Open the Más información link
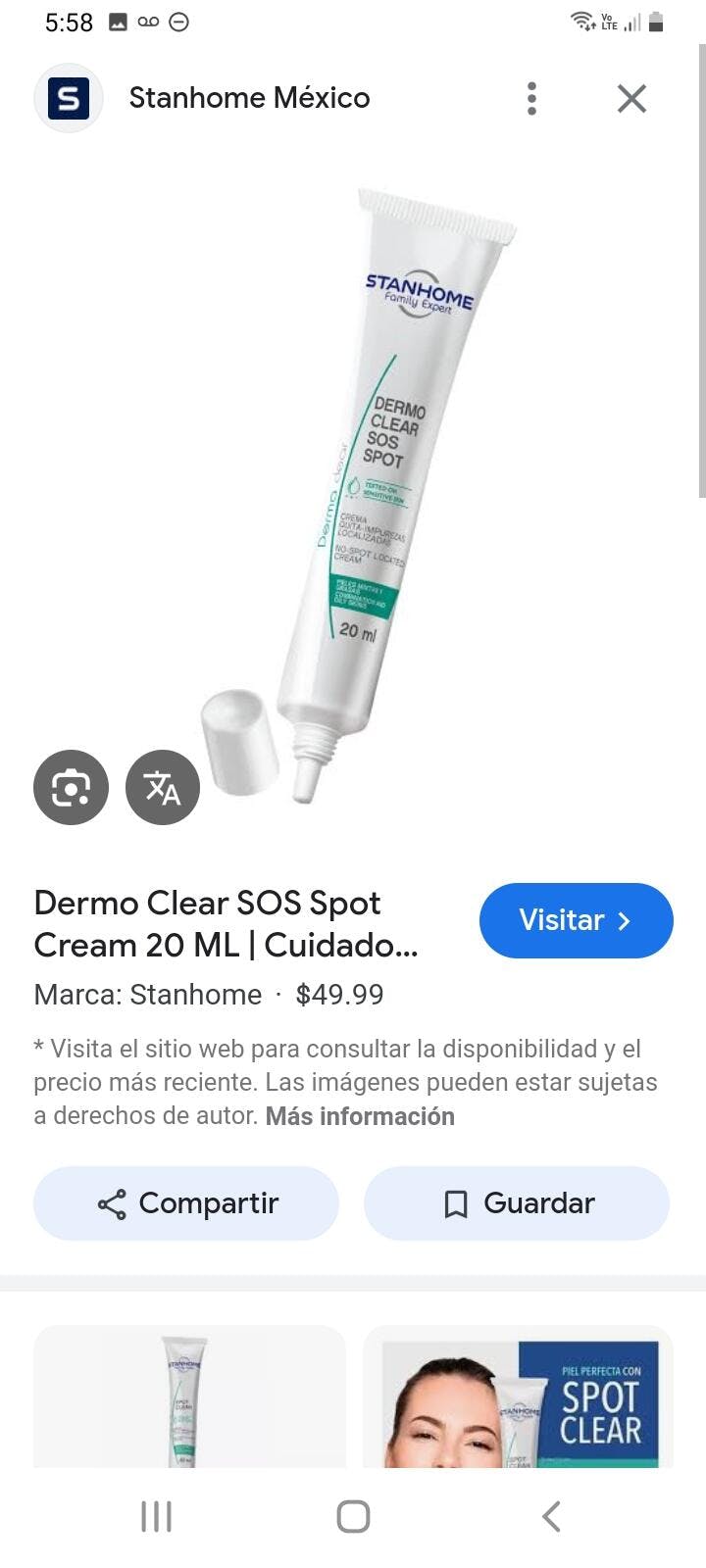706x1568 pixels. (360, 1116)
